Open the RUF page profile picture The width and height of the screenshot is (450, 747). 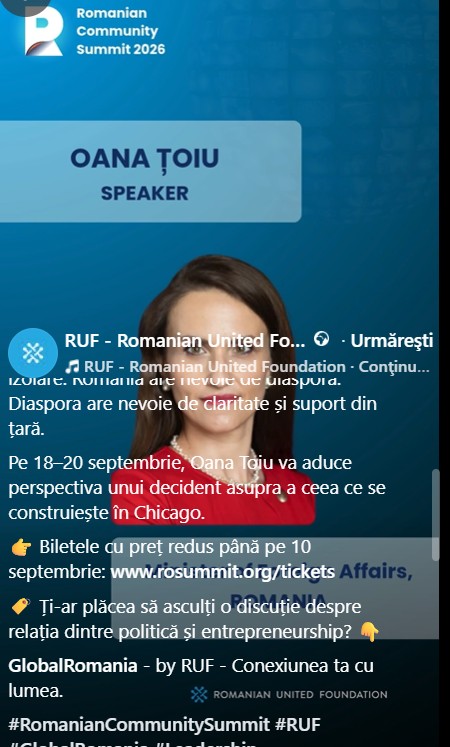(33, 353)
